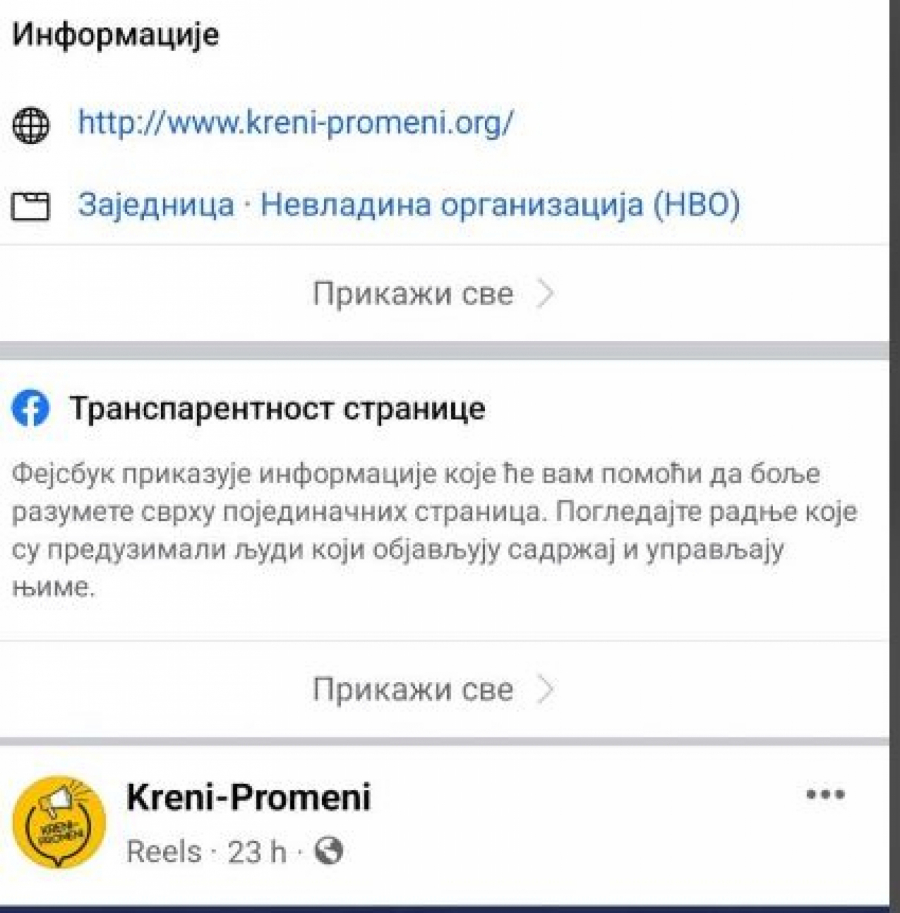Image resolution: width=900 pixels, height=913 pixels.
Task: Expand Прикажи све under Транспарентност странице
Action: click(x=432, y=690)
